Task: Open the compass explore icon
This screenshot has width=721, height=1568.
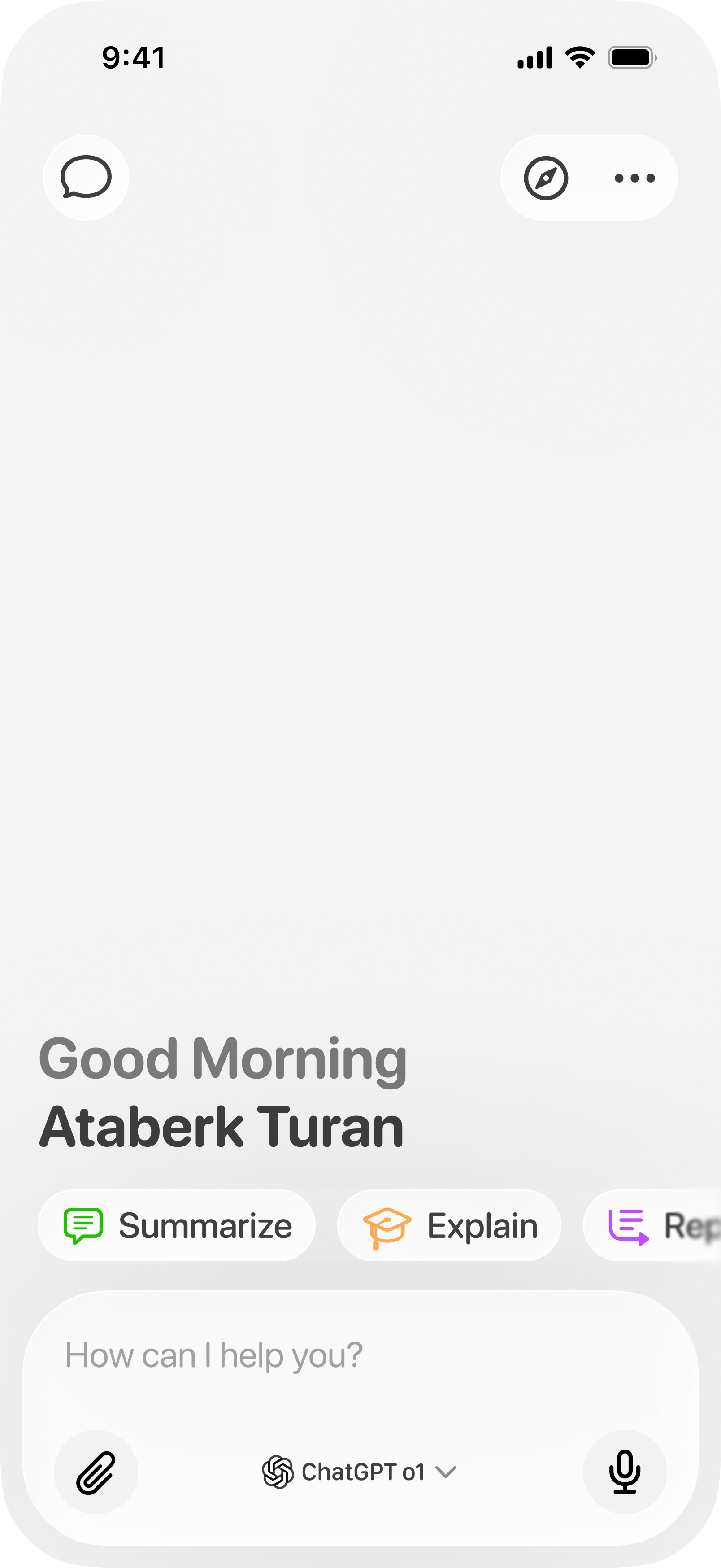Action: (x=546, y=178)
